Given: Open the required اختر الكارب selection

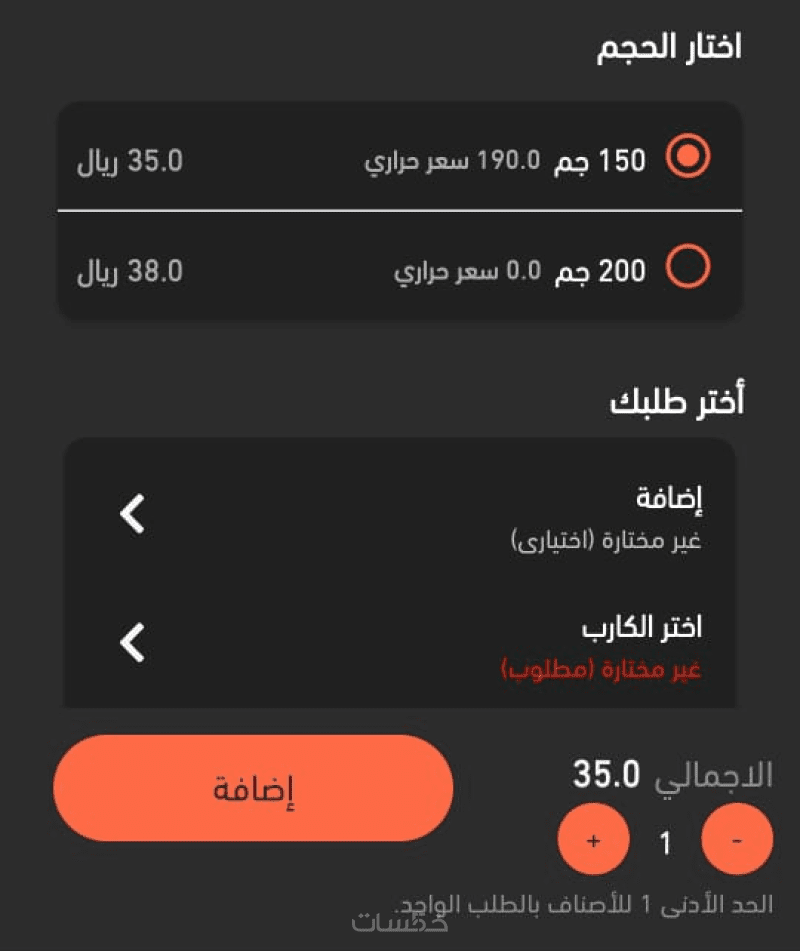Looking at the screenshot, I should [x=400, y=645].
